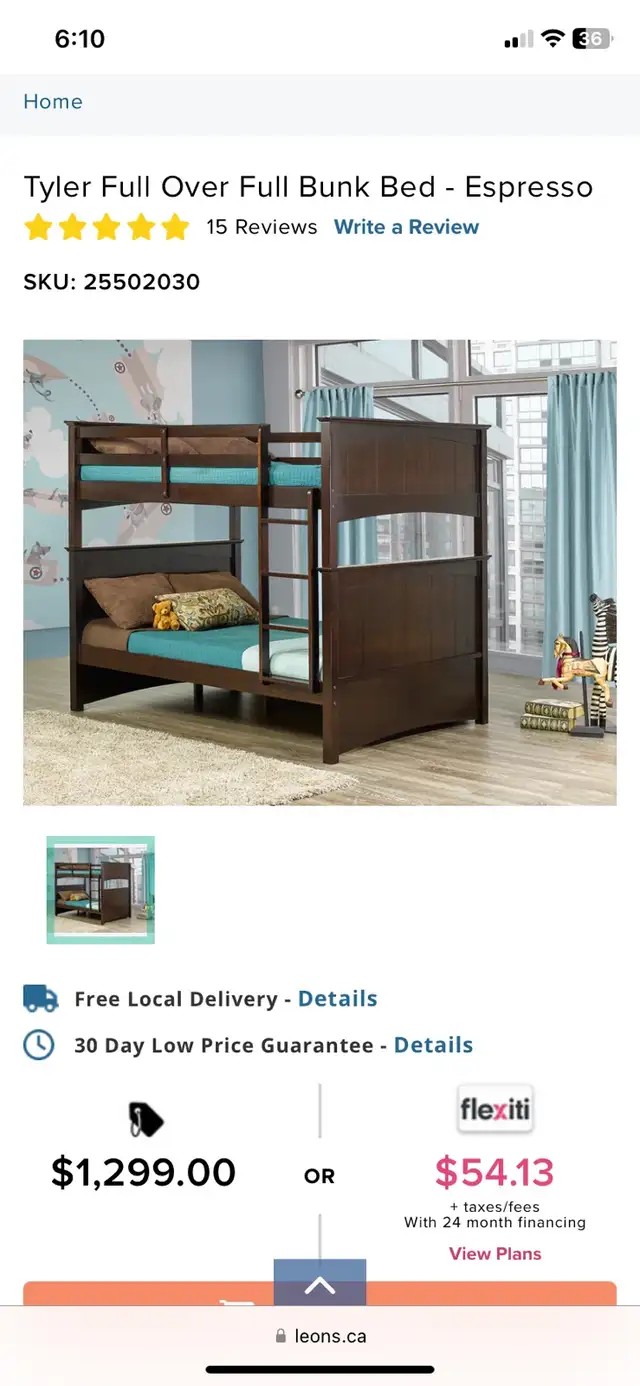Open the Write a Review link
This screenshot has height=1386, width=640.
(x=406, y=227)
